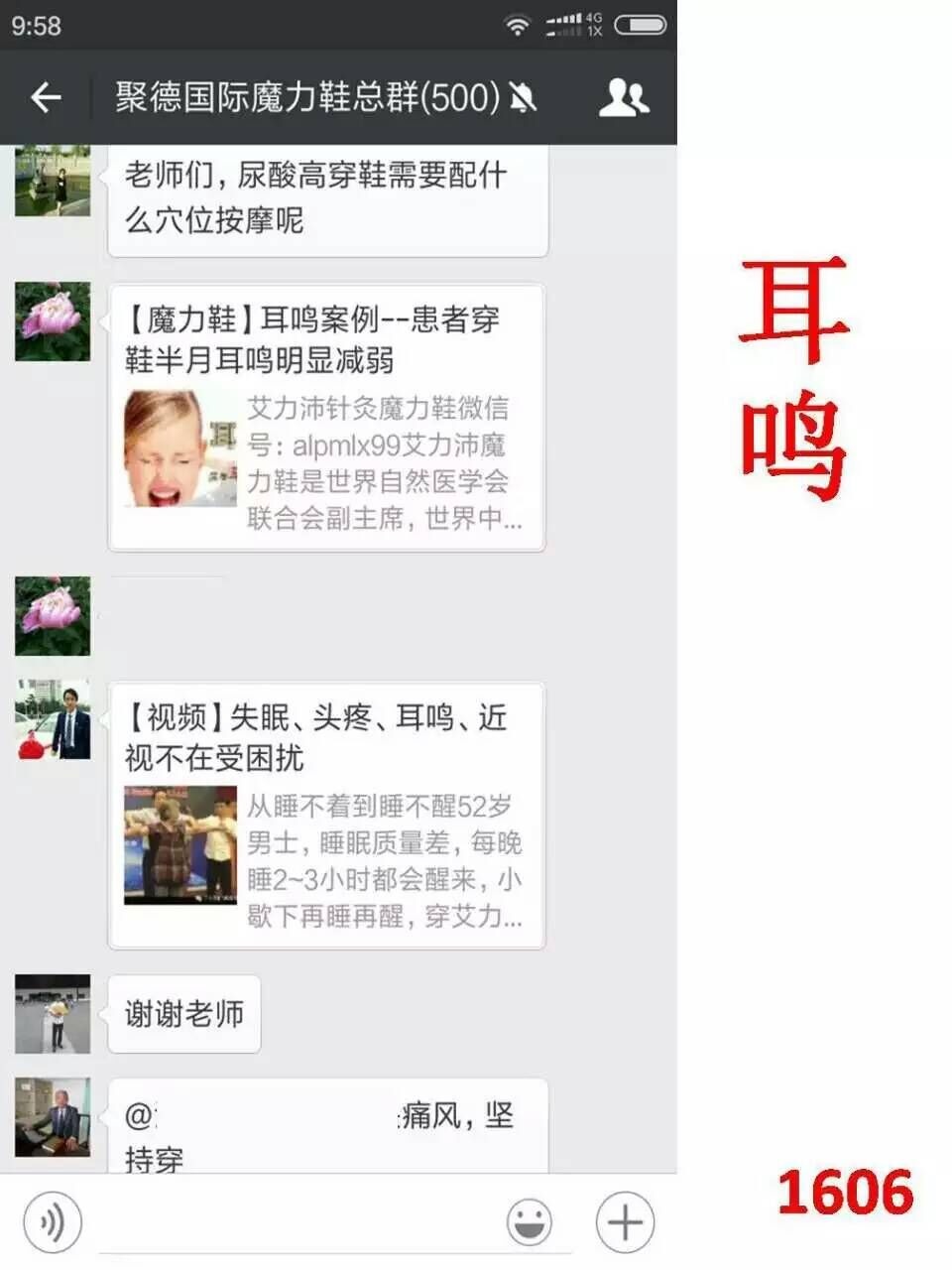Image resolution: width=952 pixels, height=1270 pixels.
Task: Open the emoji picker
Action: [530, 1222]
